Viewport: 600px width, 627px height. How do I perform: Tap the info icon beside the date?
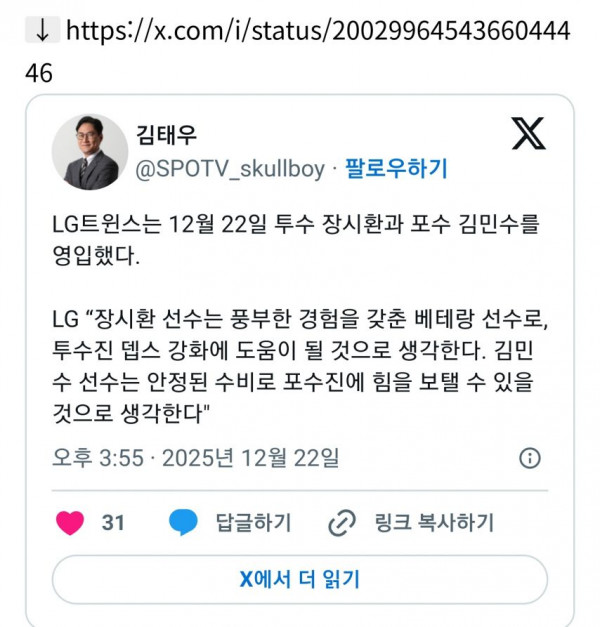tap(530, 458)
